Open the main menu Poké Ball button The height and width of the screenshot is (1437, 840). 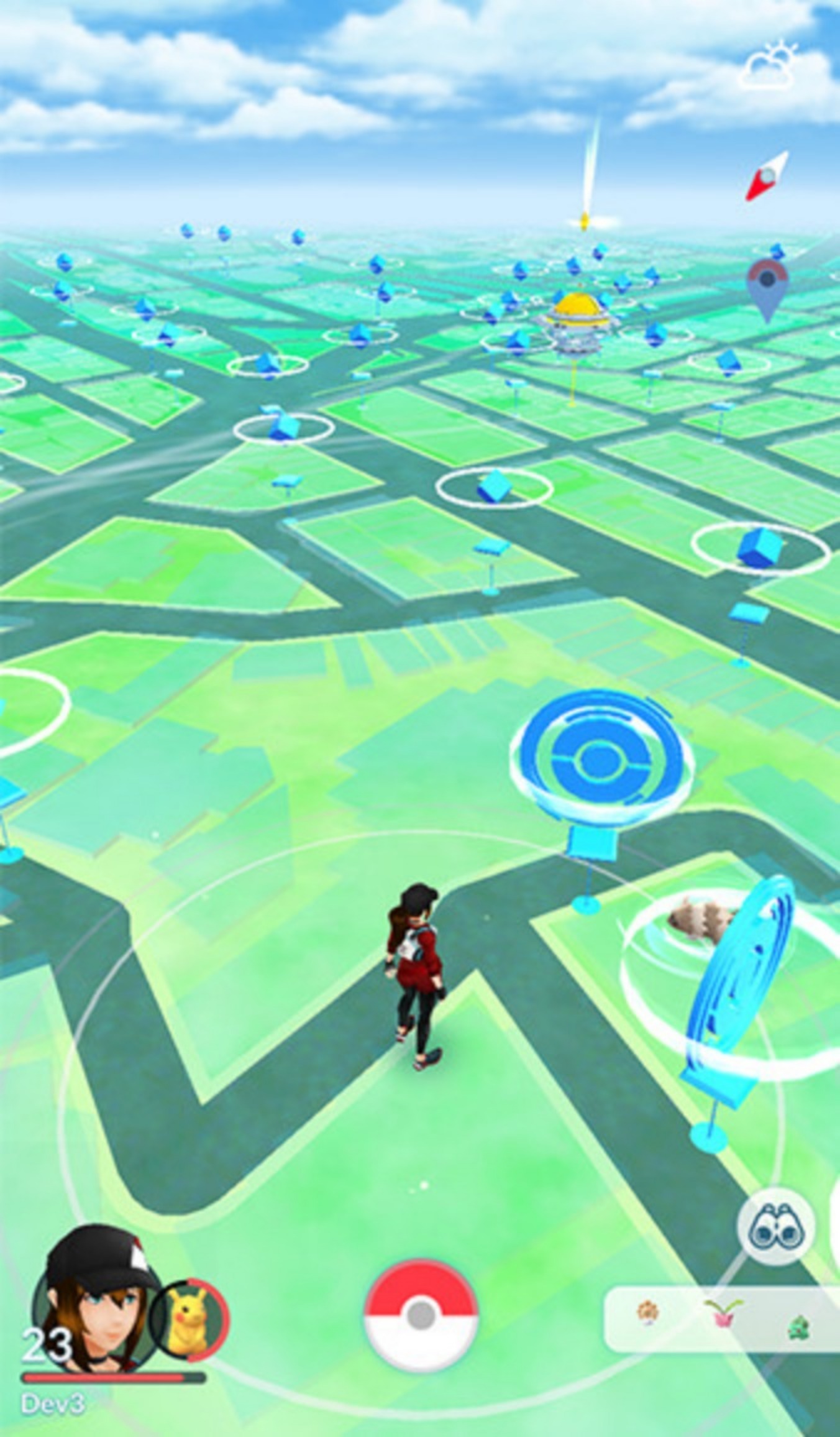pos(421,1315)
